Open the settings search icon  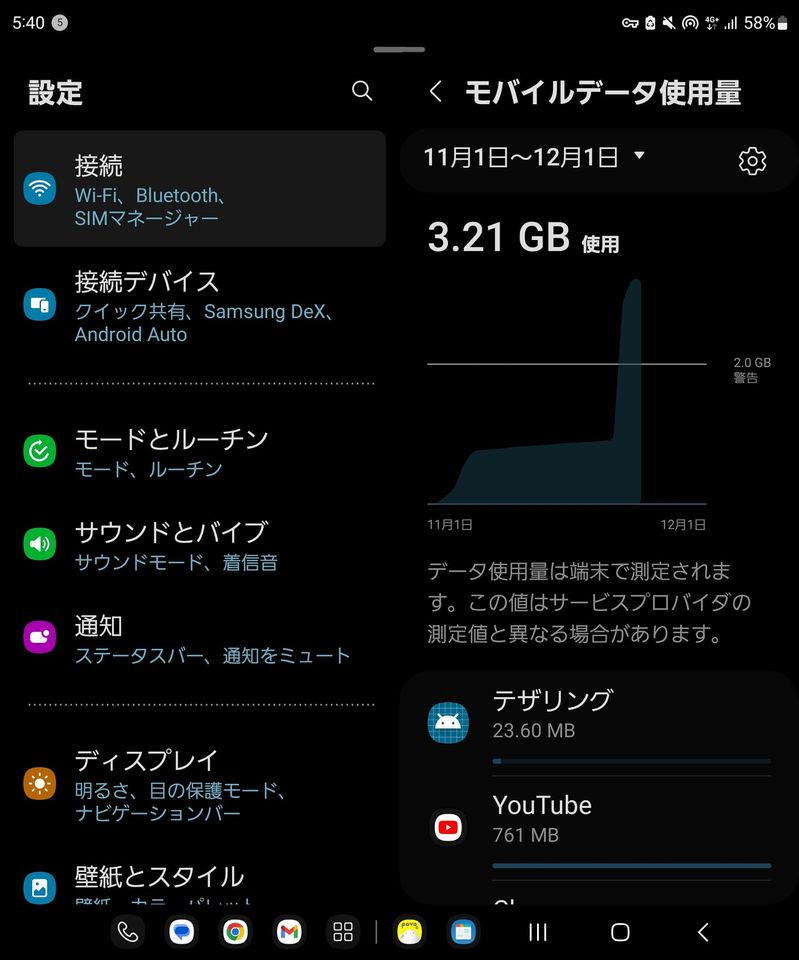pyautogui.click(x=362, y=91)
